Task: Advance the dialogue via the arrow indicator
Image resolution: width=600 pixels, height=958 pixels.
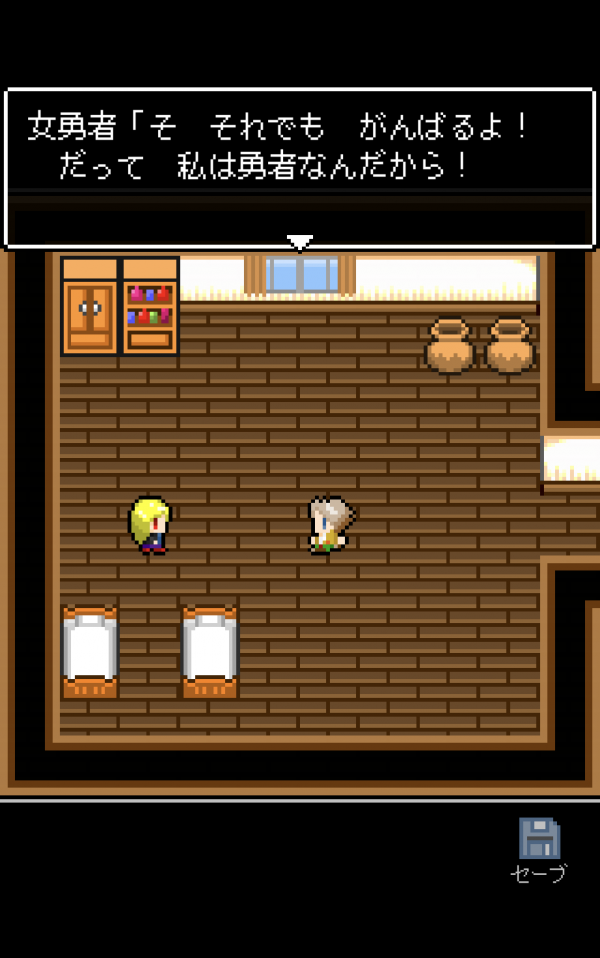Action: pyautogui.click(x=300, y=242)
